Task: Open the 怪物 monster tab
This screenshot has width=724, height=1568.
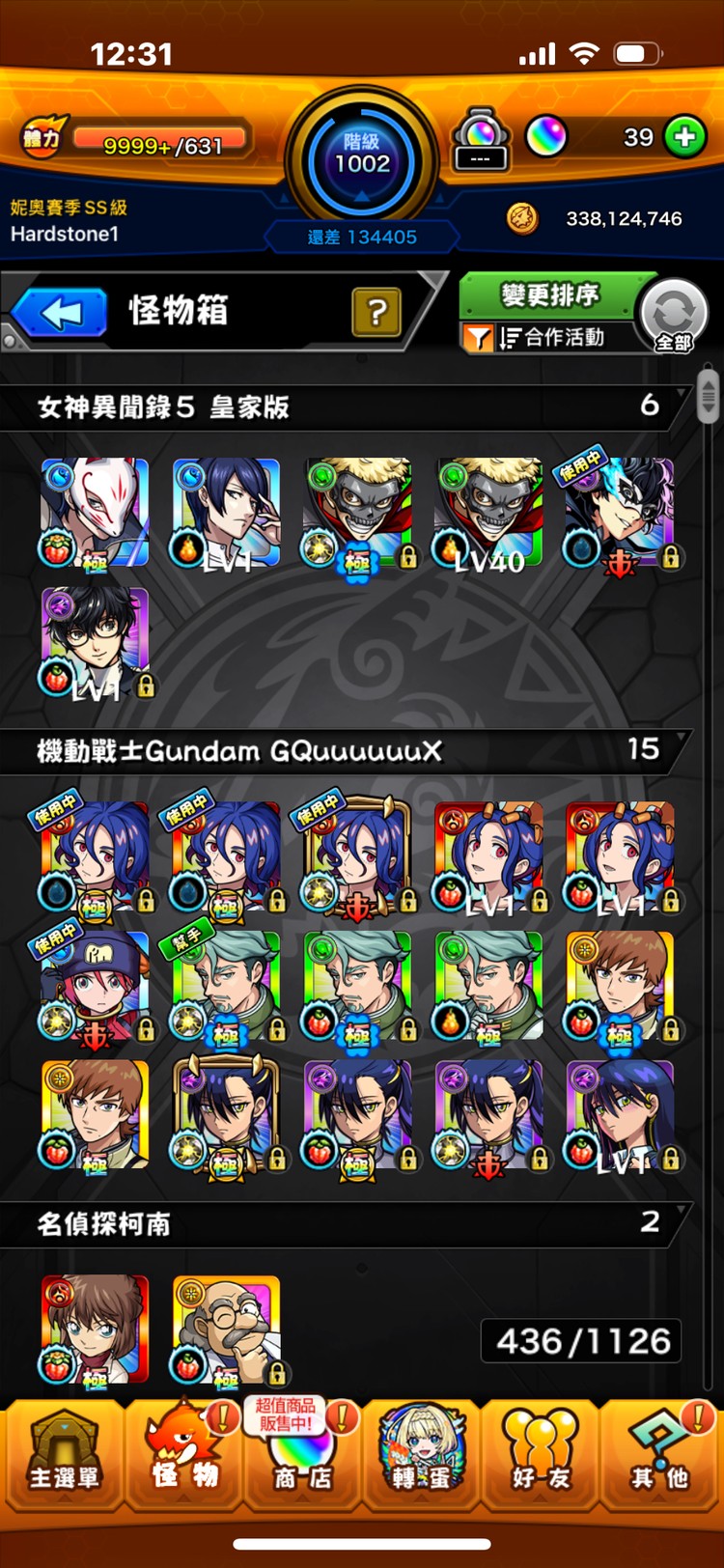Action: (x=184, y=1453)
